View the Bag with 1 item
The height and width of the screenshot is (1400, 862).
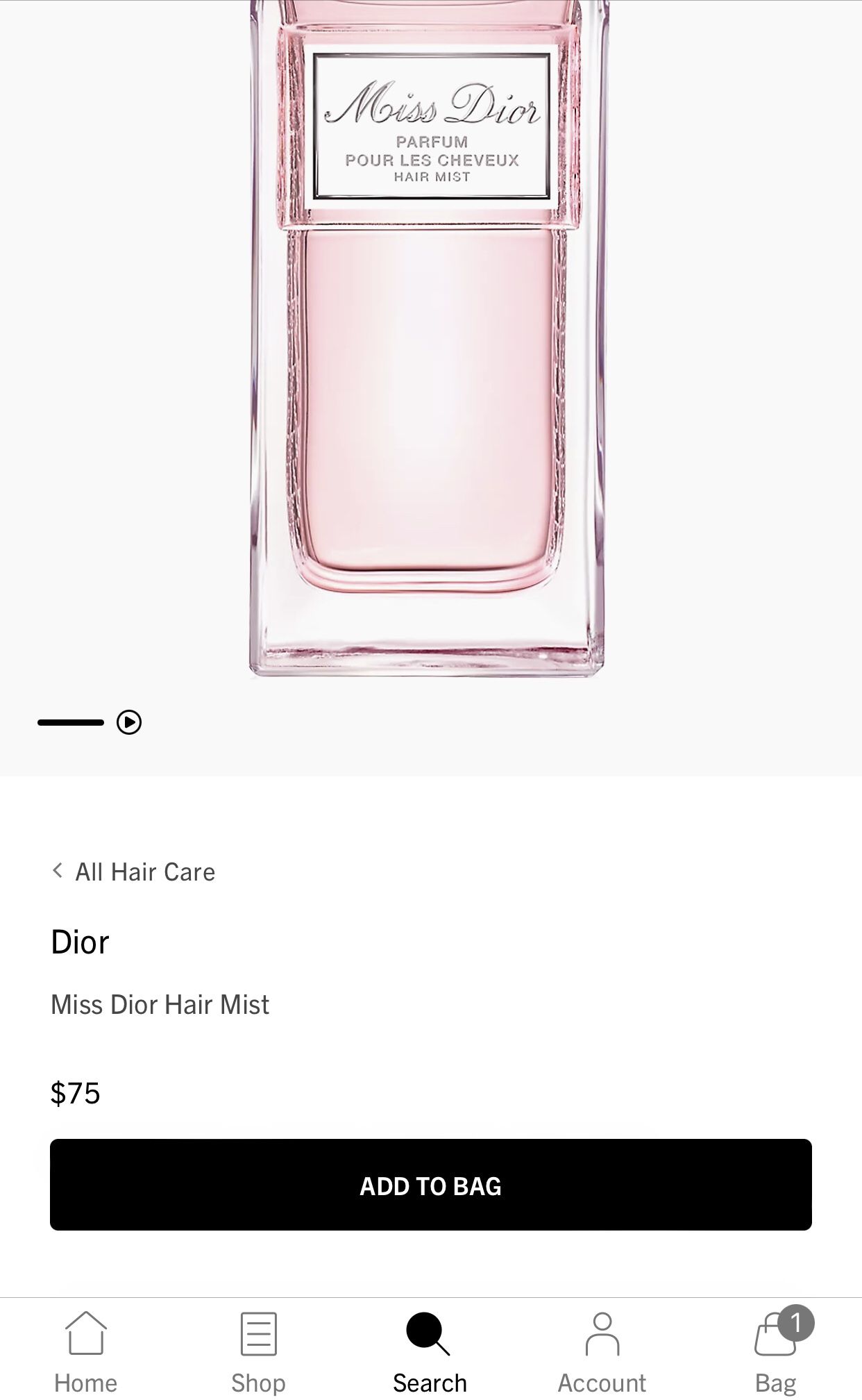[x=776, y=1351]
